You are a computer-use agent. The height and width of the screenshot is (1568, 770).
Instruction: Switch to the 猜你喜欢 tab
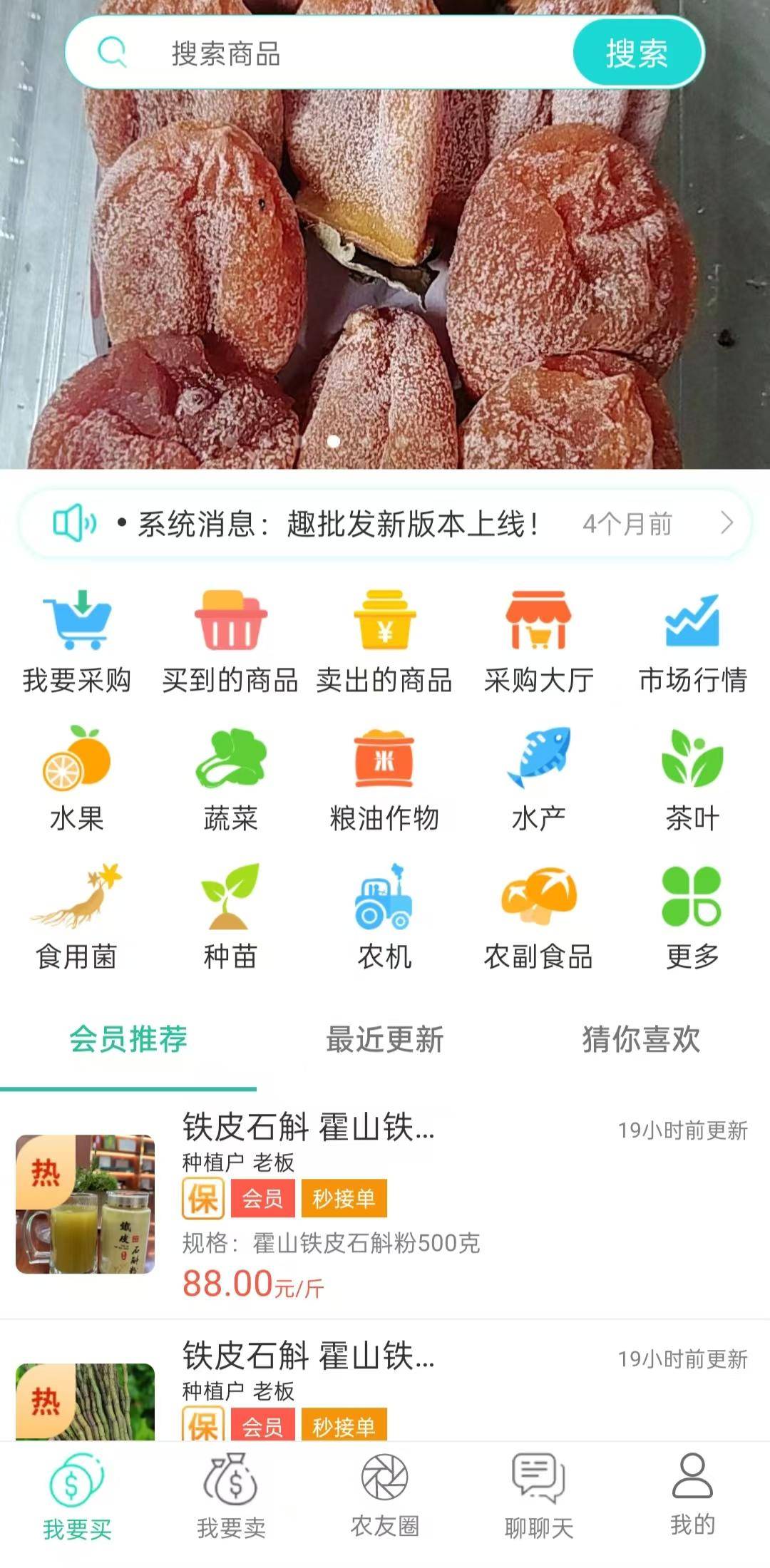click(641, 1039)
